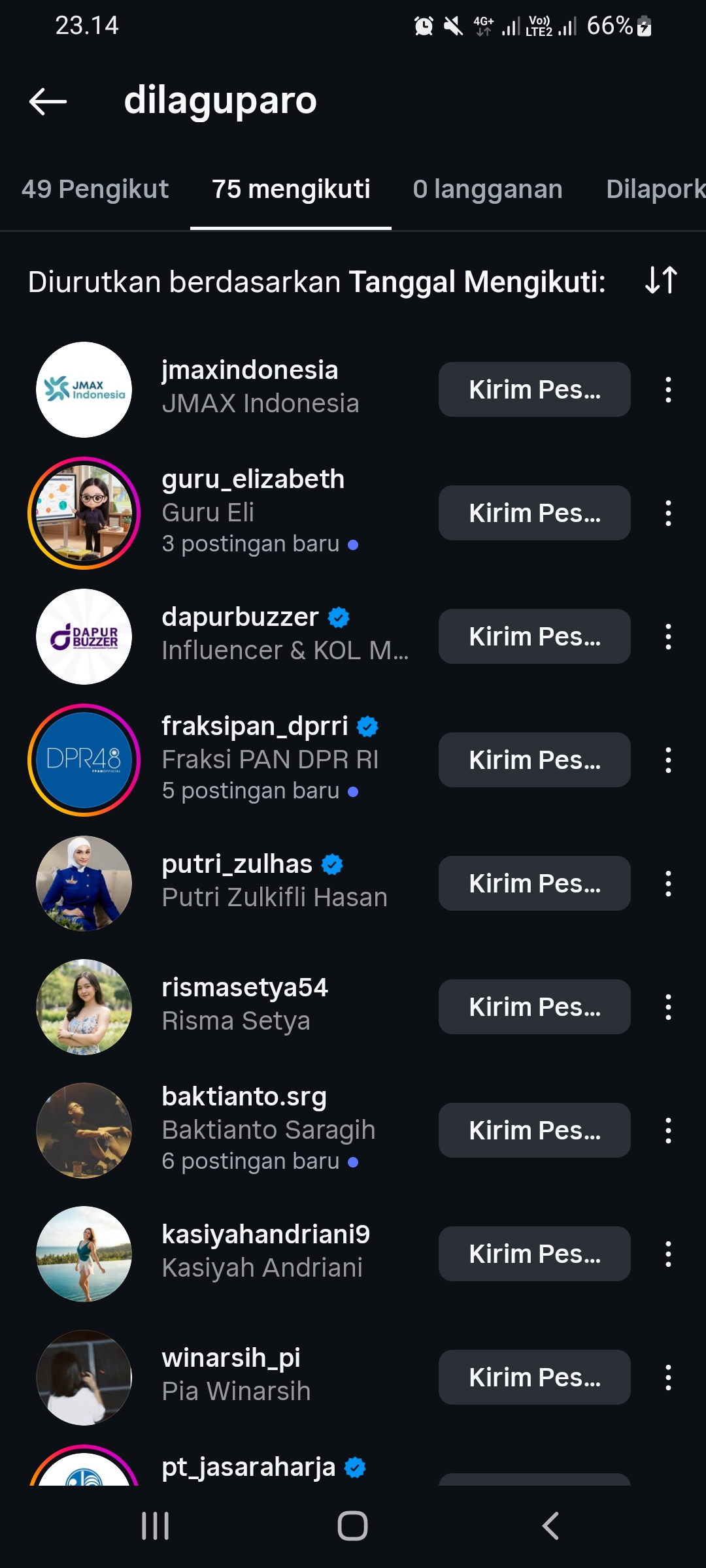Open recent apps from navigation bar
This screenshot has width=706, height=1568.
156,1526
